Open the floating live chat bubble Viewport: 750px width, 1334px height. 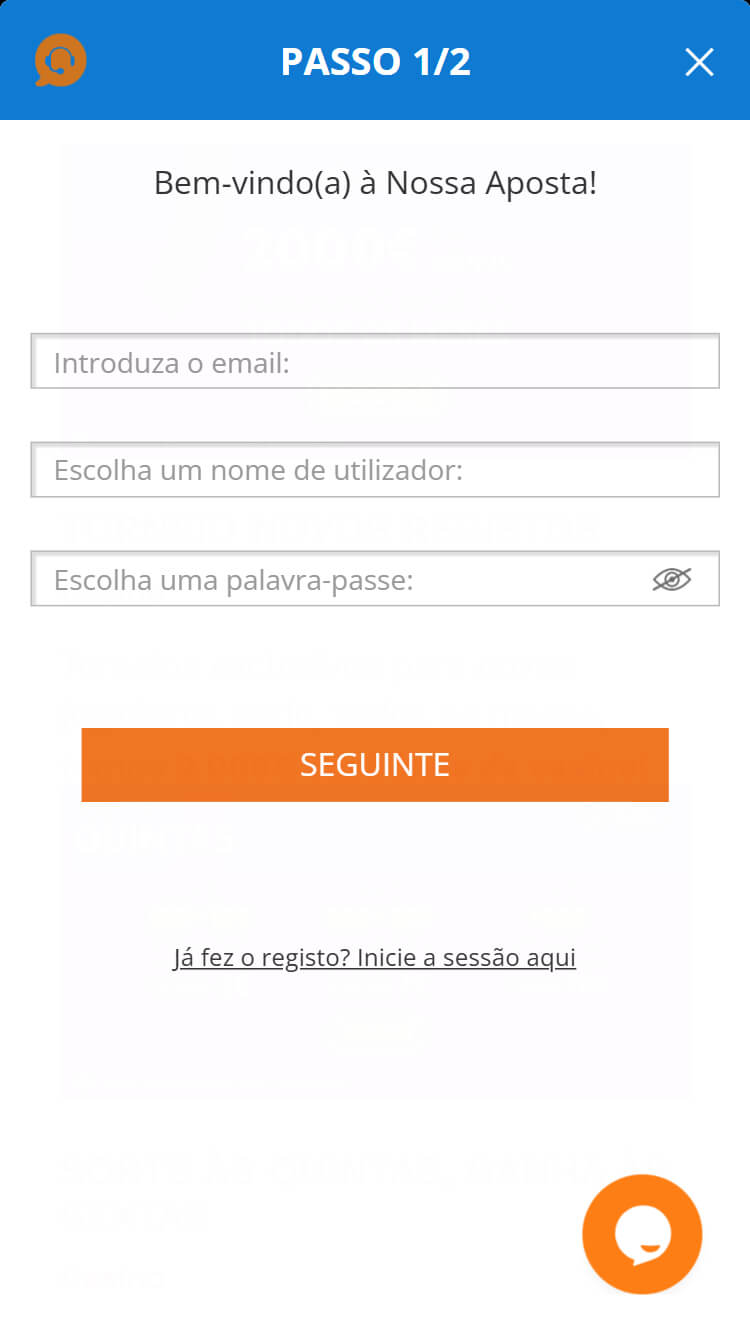pyautogui.click(x=642, y=1234)
